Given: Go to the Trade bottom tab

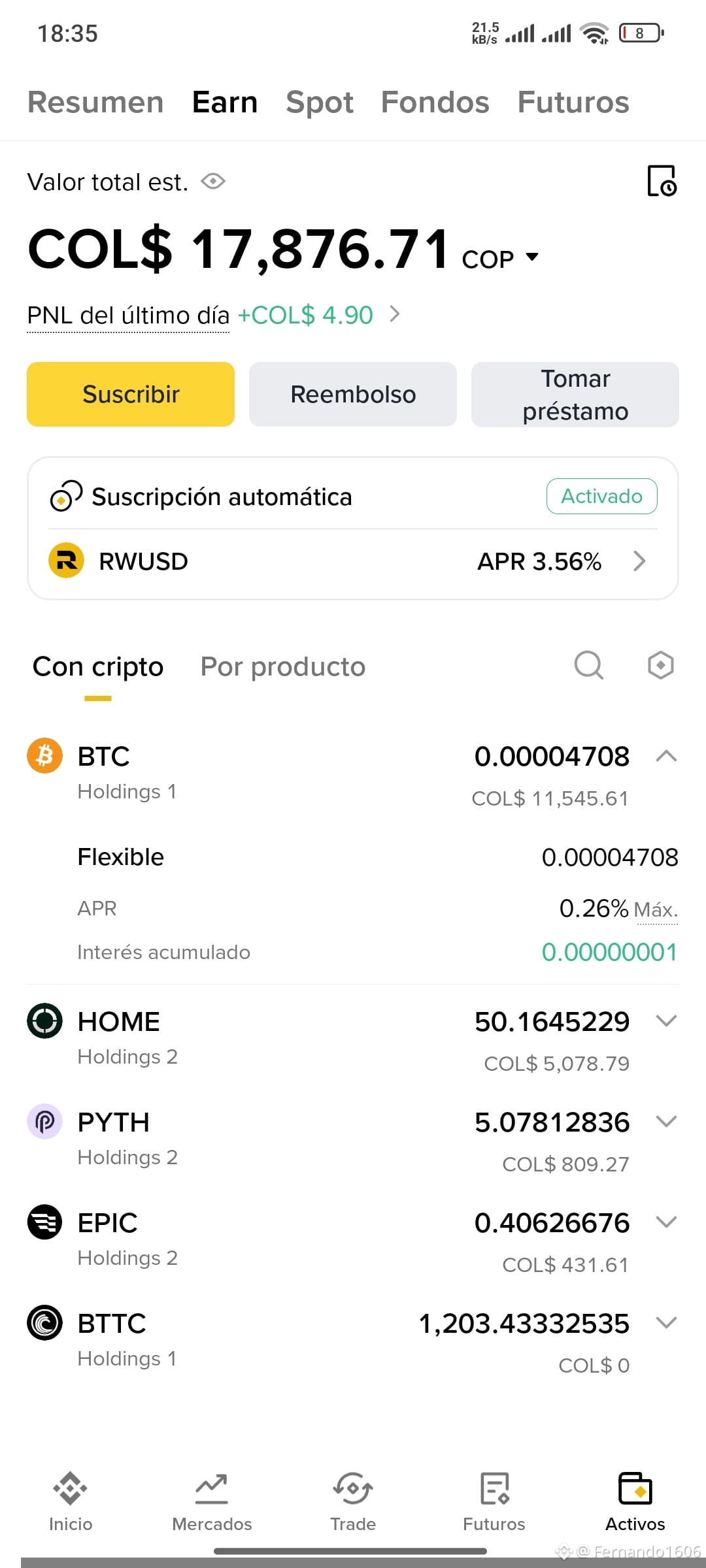Looking at the screenshot, I should 353,1502.
